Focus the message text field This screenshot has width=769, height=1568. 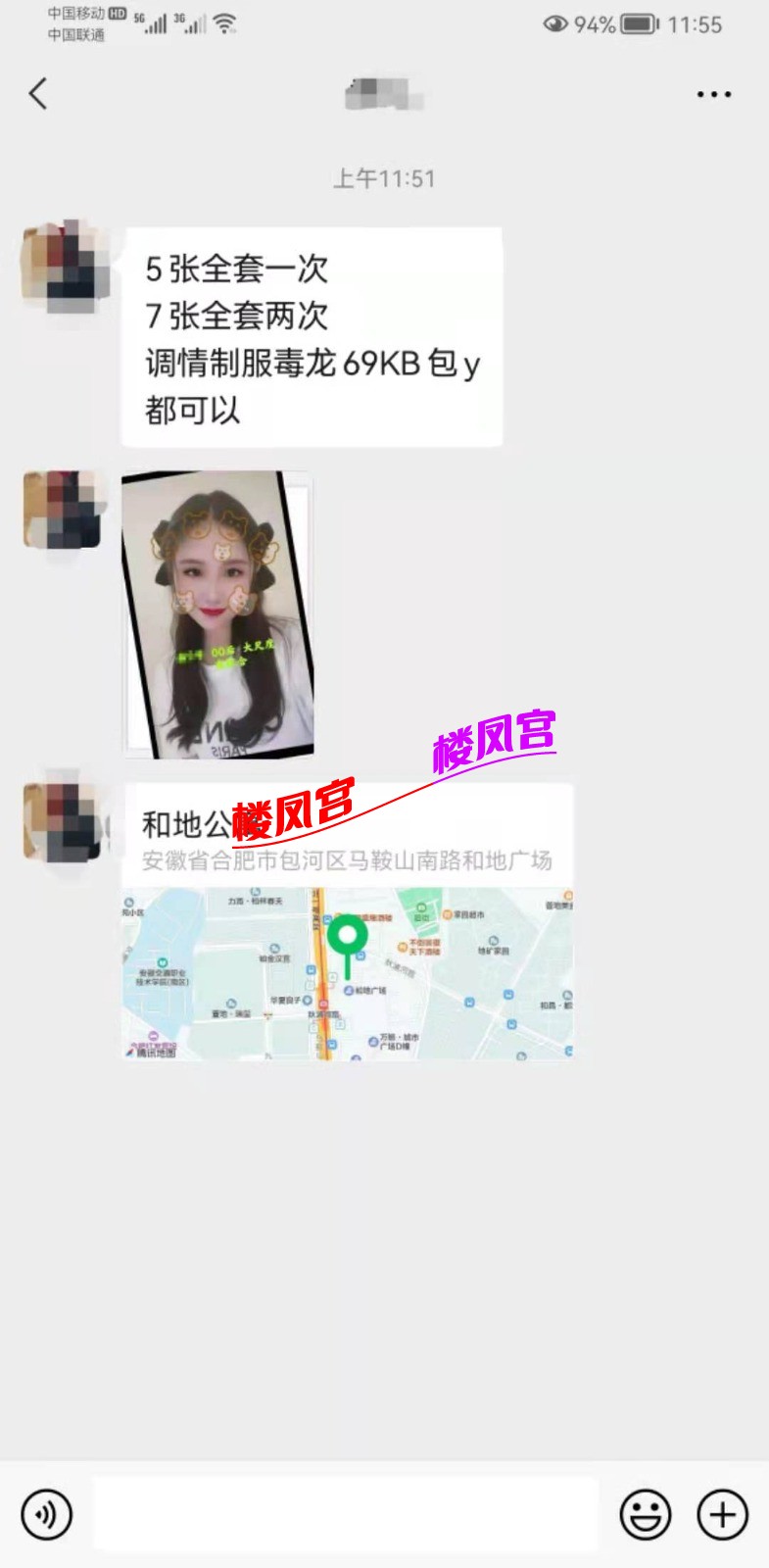point(345,1514)
